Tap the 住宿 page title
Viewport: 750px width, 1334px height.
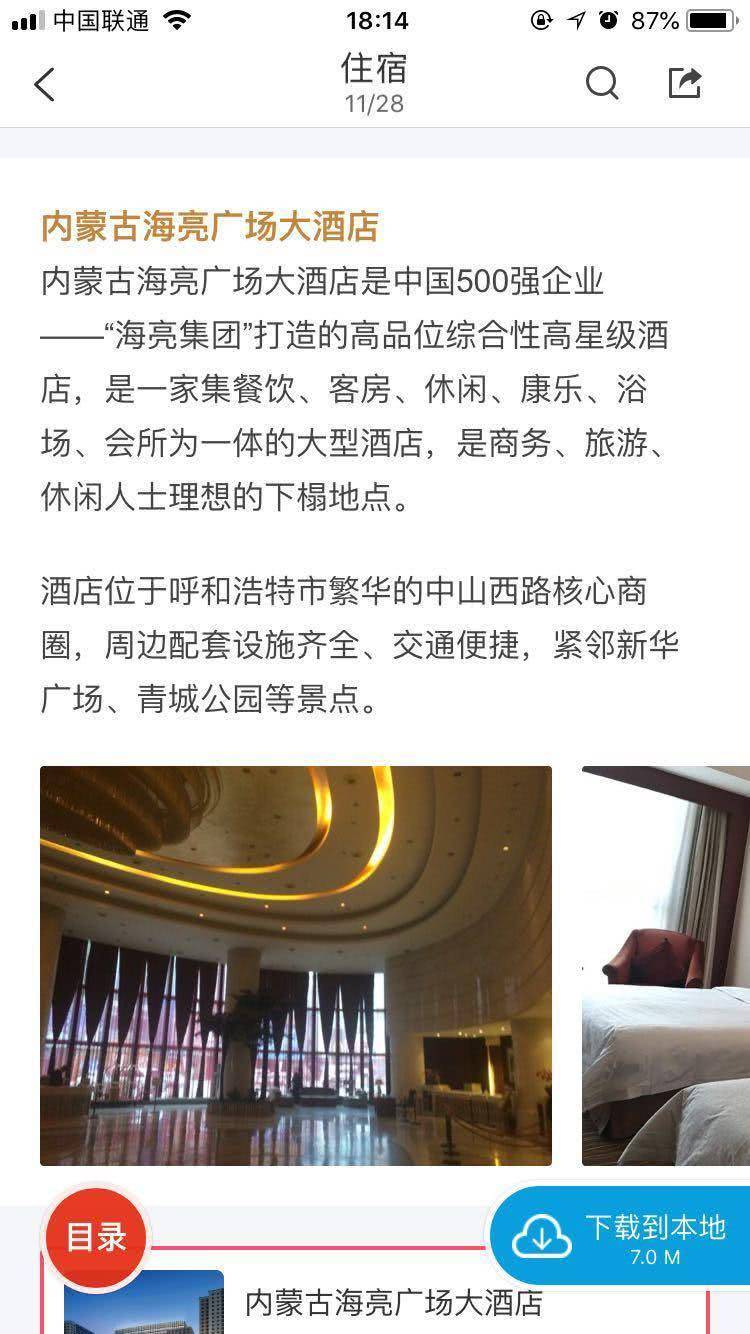click(374, 70)
